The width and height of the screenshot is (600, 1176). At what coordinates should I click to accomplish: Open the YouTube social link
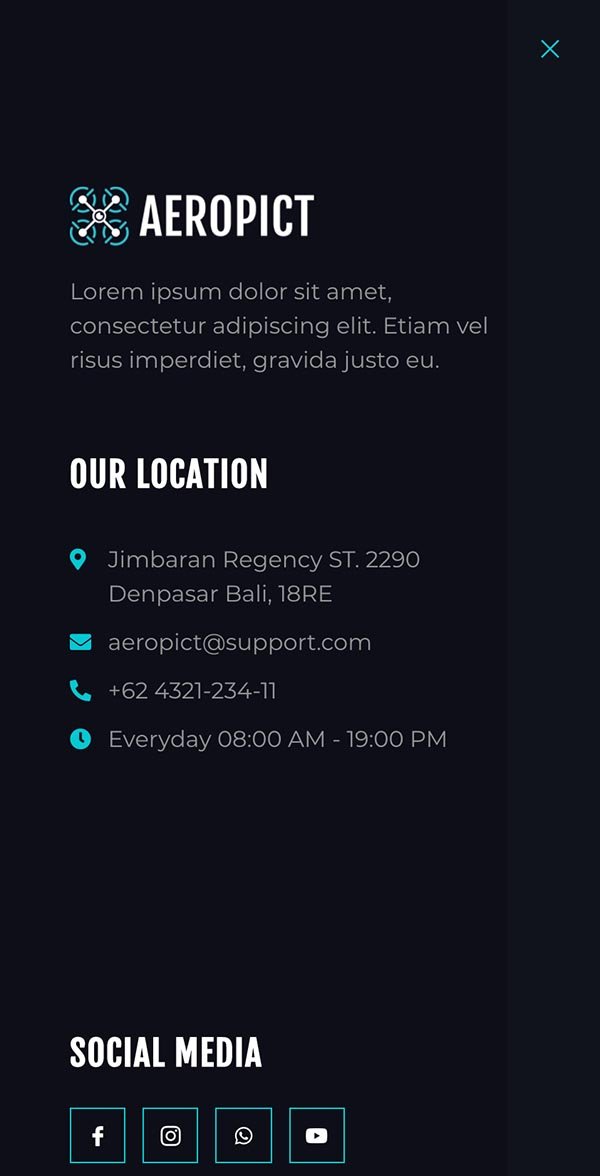[317, 1135]
